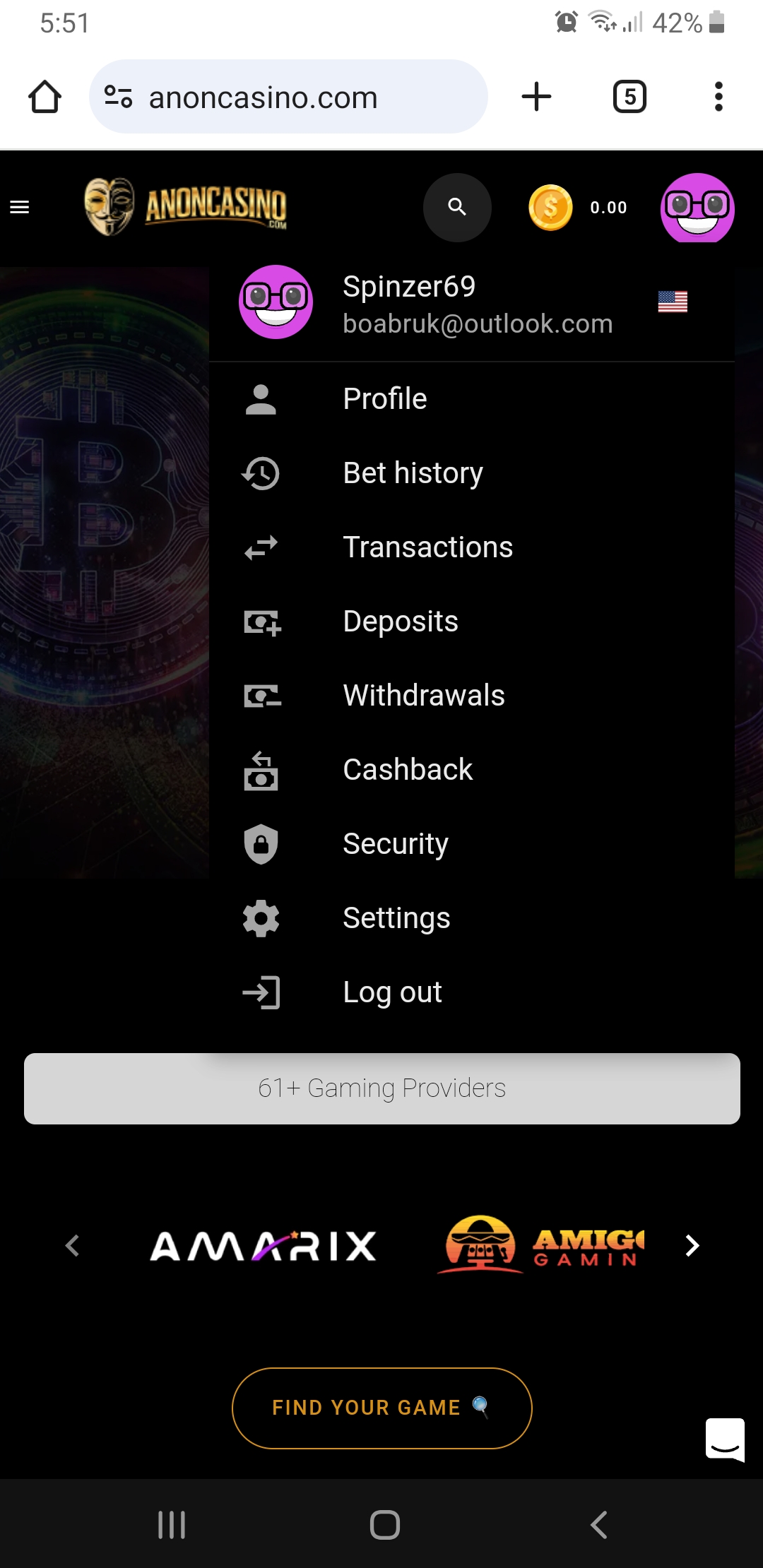Image resolution: width=763 pixels, height=1568 pixels.
Task: Open Security options
Action: point(396,844)
